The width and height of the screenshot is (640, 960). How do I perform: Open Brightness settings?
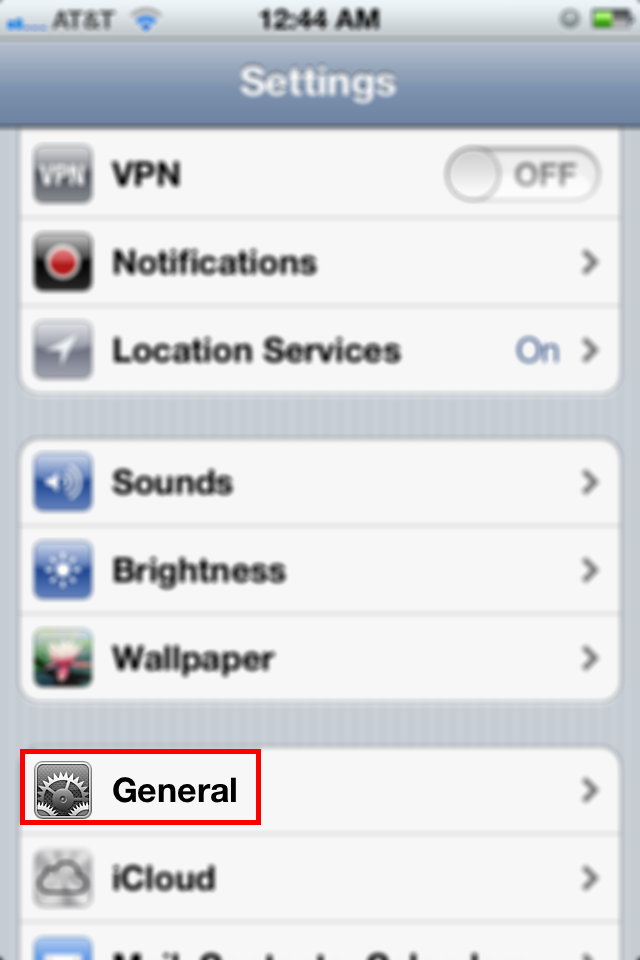coord(319,571)
